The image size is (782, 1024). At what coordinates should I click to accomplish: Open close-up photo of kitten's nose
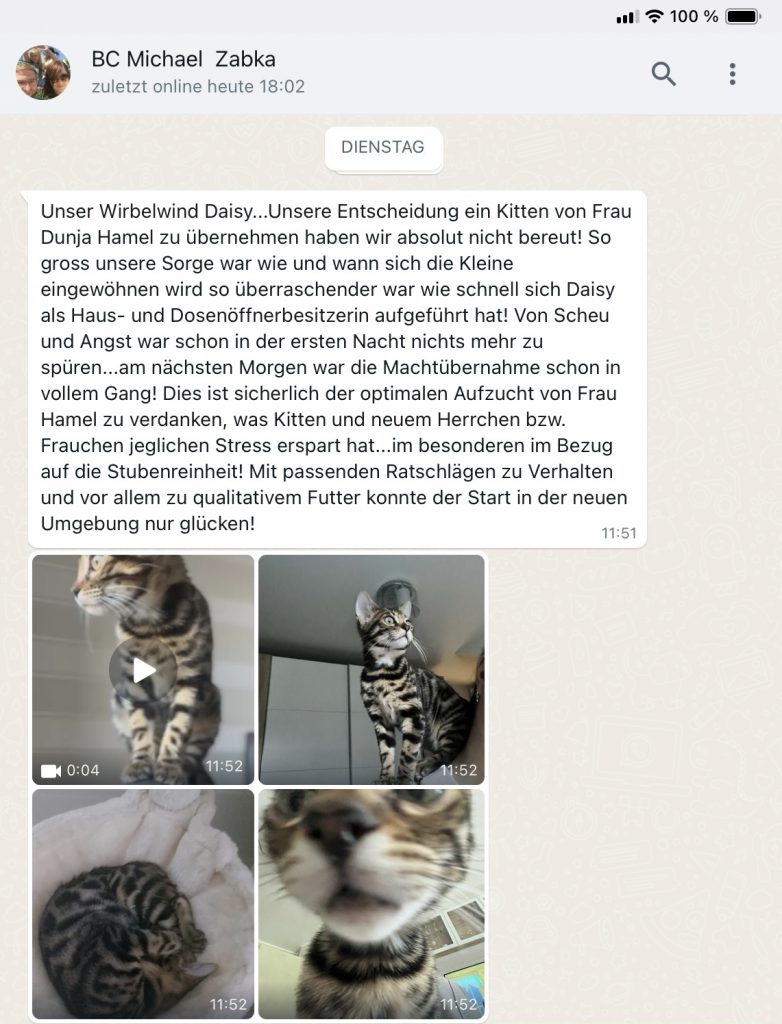tap(371, 903)
